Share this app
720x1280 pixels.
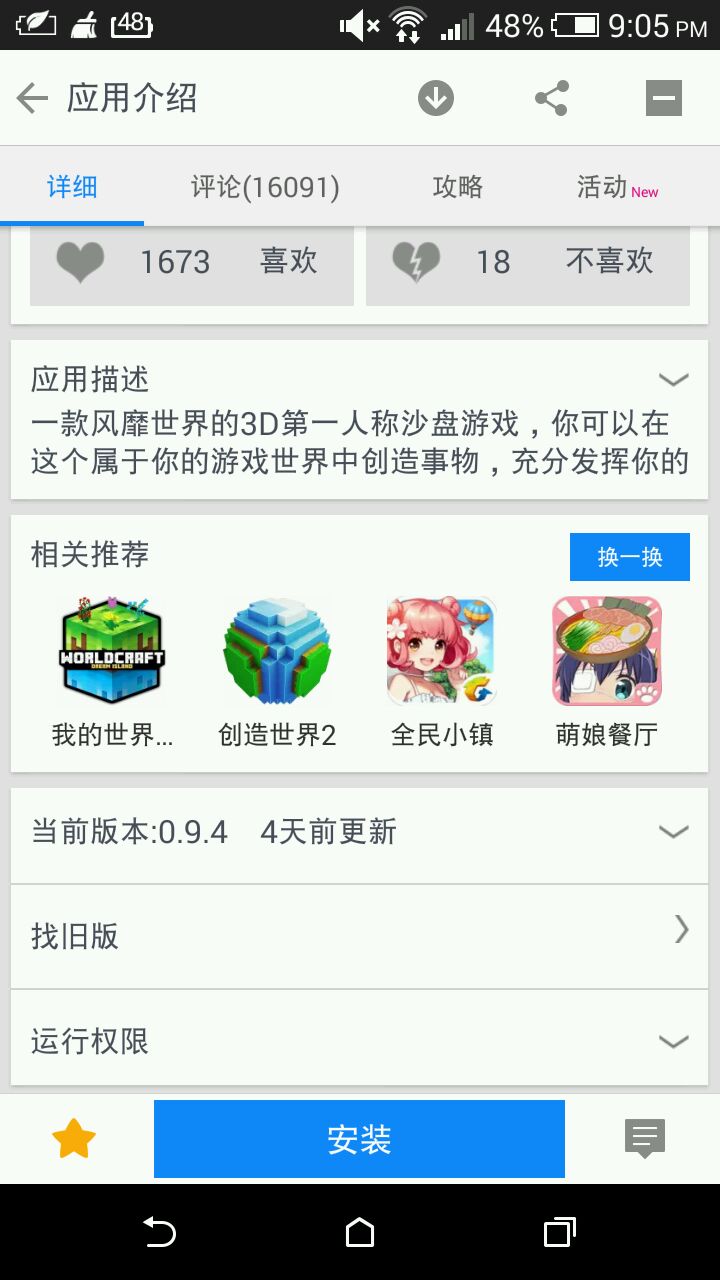[551, 98]
